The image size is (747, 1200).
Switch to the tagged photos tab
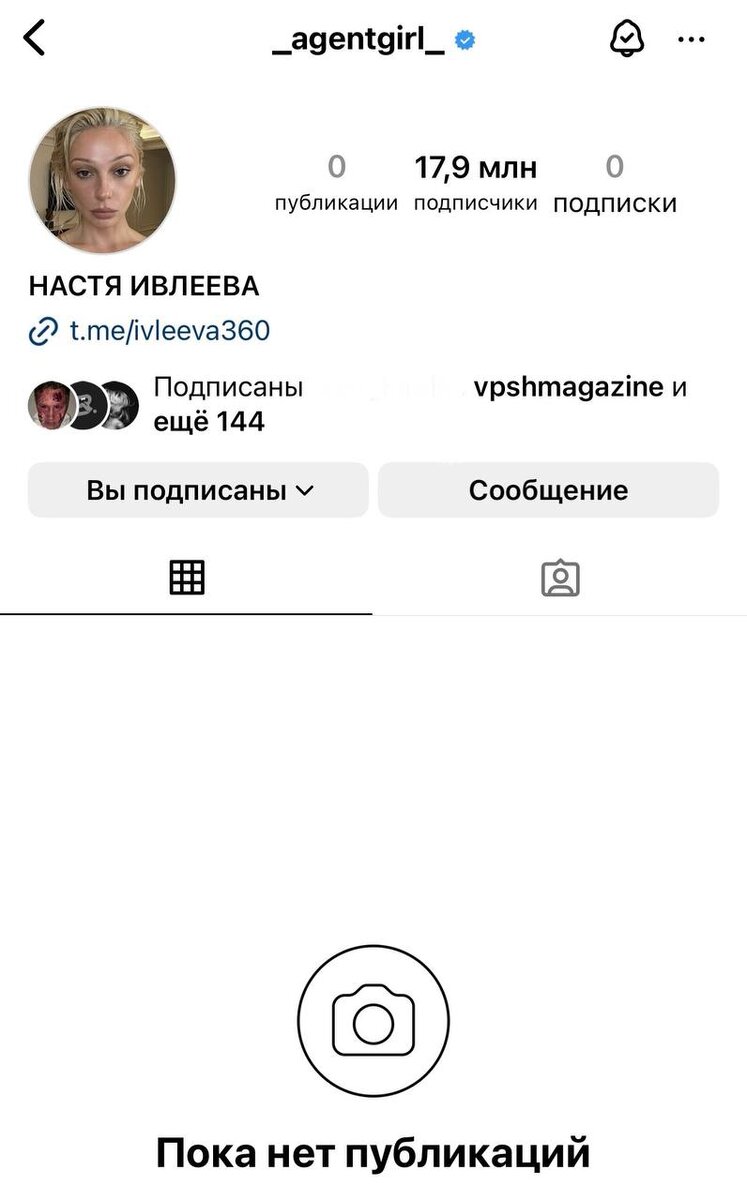coord(560,578)
